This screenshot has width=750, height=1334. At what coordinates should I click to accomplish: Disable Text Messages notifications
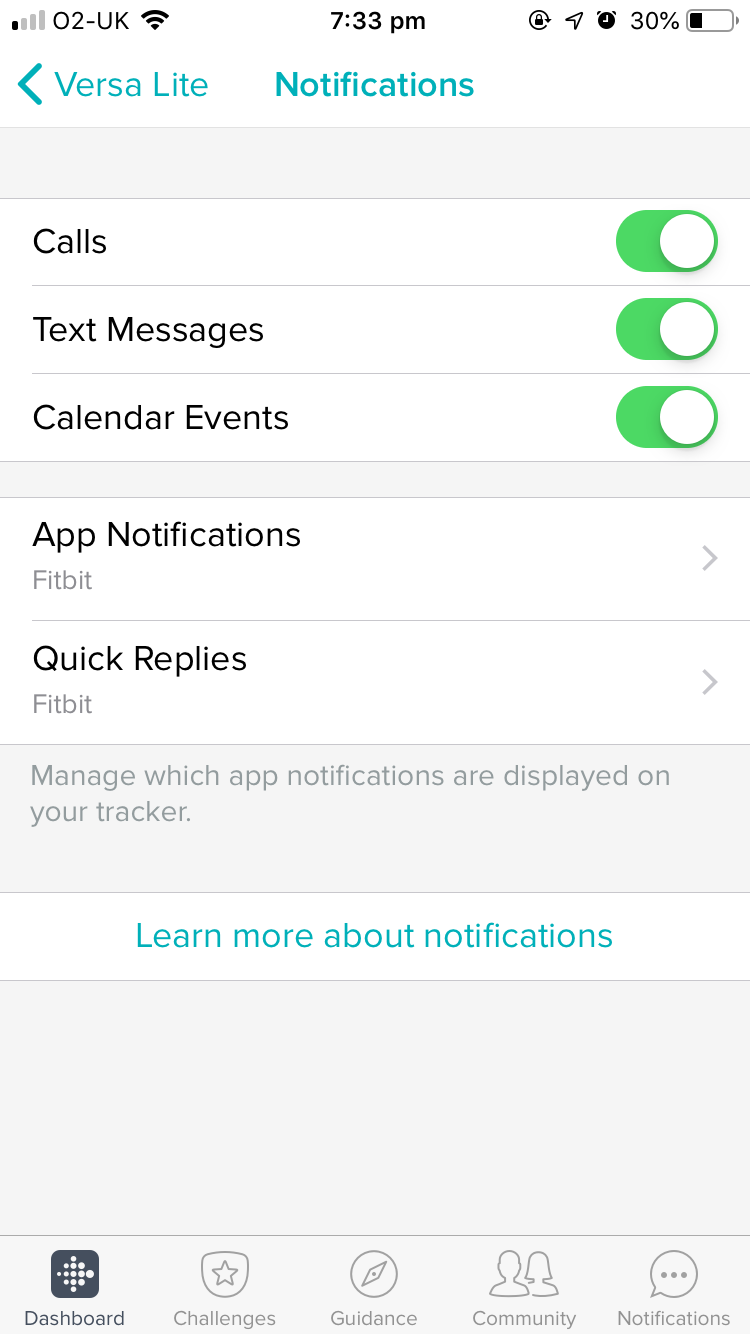pyautogui.click(x=666, y=329)
